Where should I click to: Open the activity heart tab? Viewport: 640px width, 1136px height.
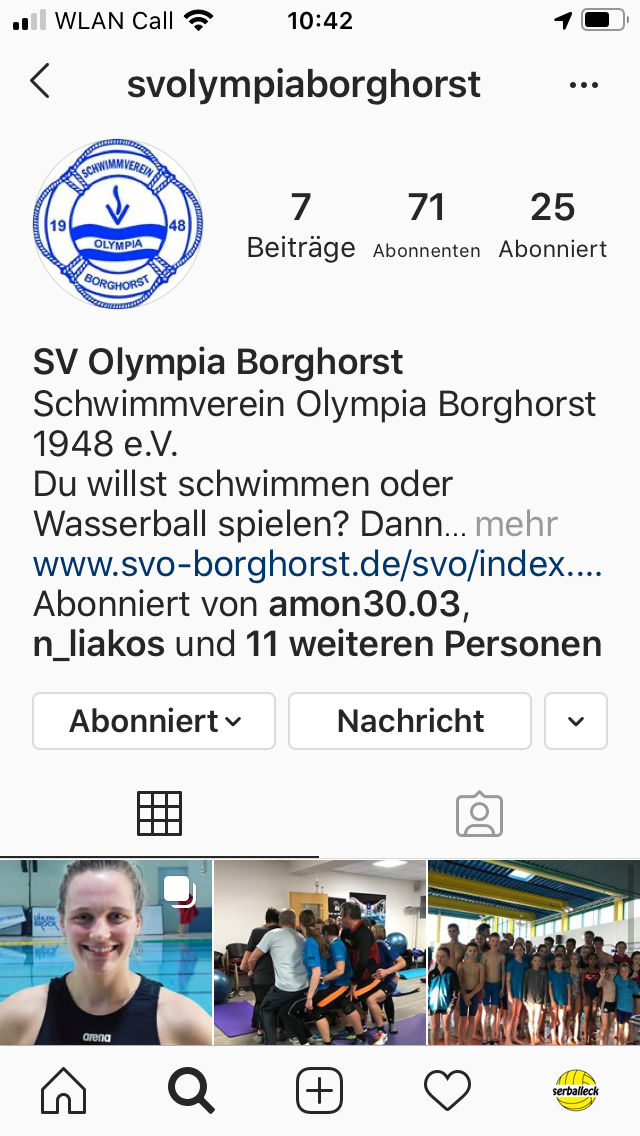(x=447, y=1090)
